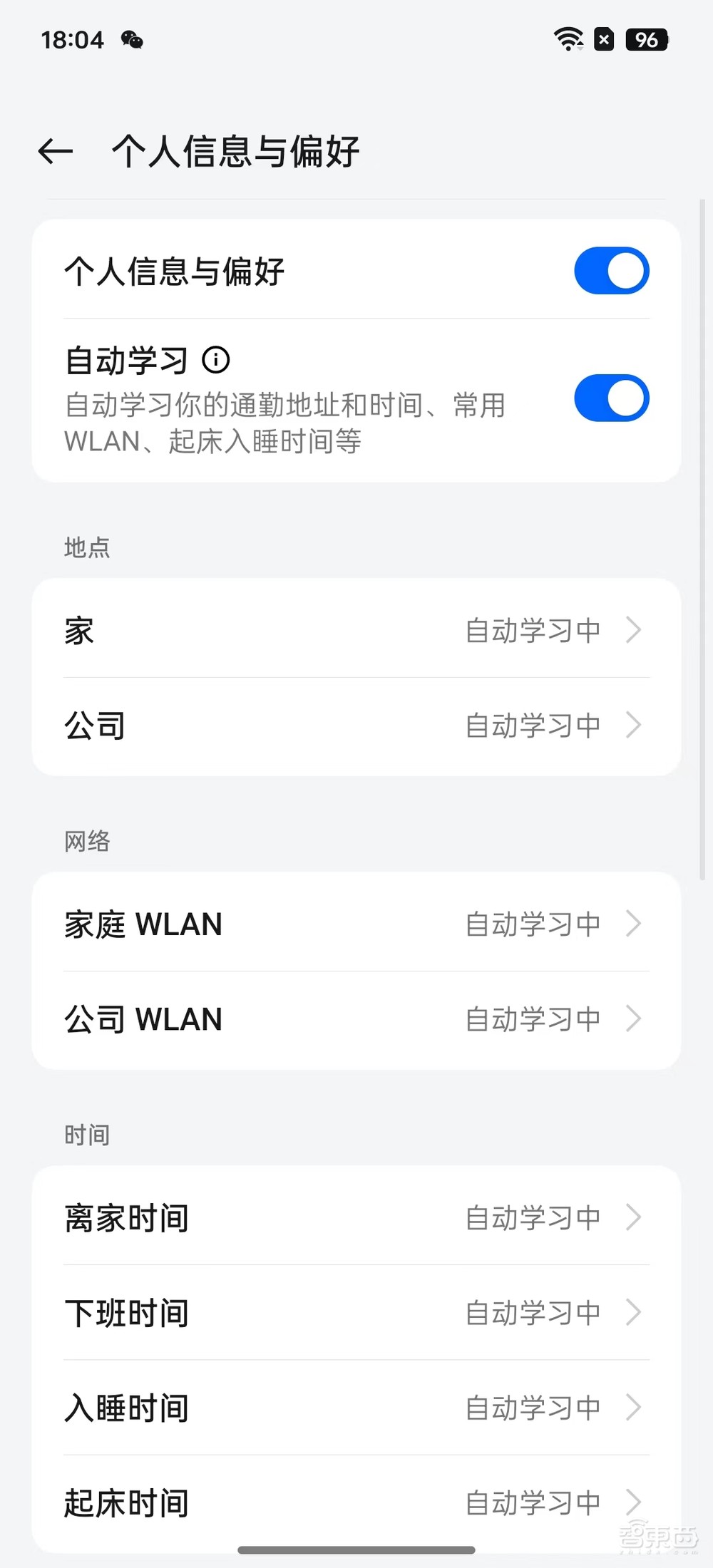Expand the 家 location entry

(356, 629)
